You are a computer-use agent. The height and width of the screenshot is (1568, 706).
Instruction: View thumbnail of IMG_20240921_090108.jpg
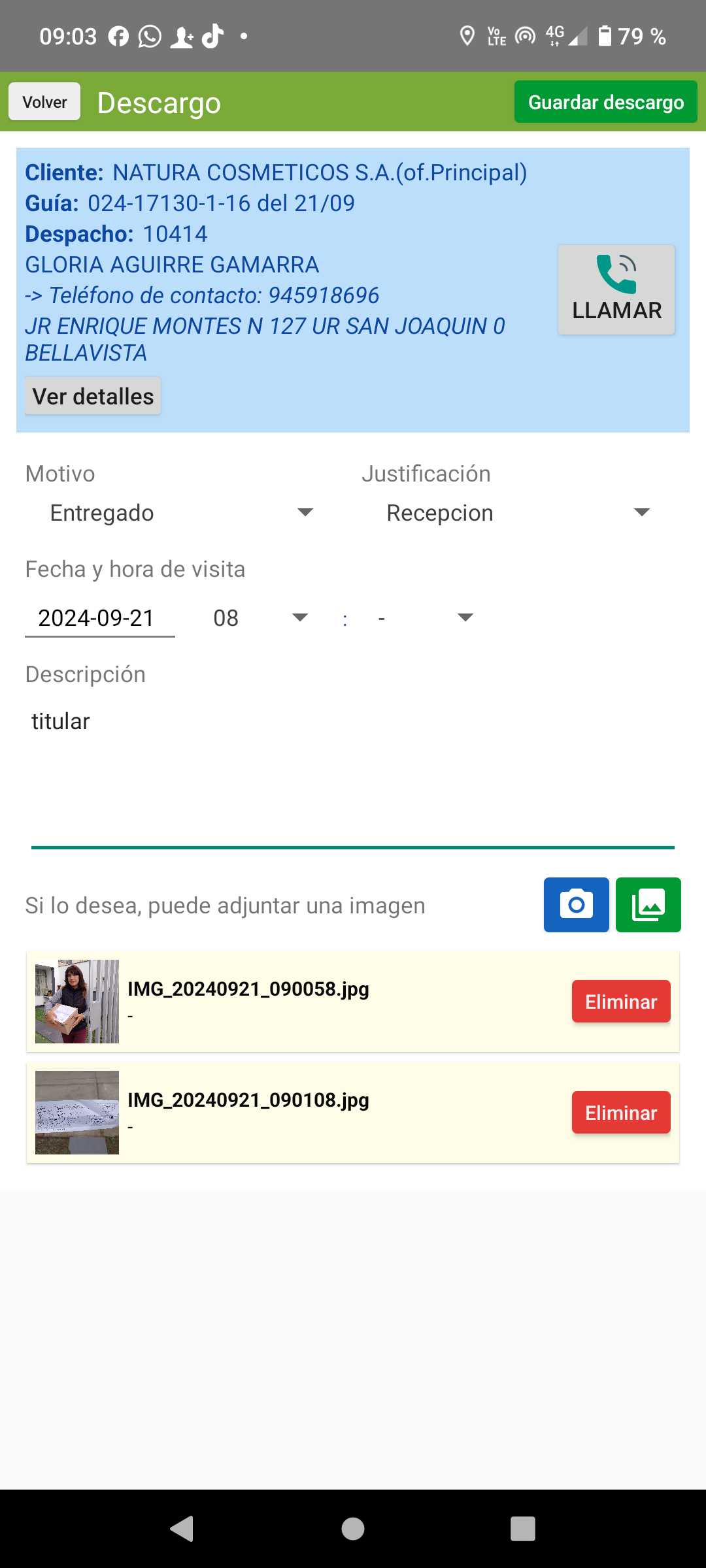(x=77, y=1113)
